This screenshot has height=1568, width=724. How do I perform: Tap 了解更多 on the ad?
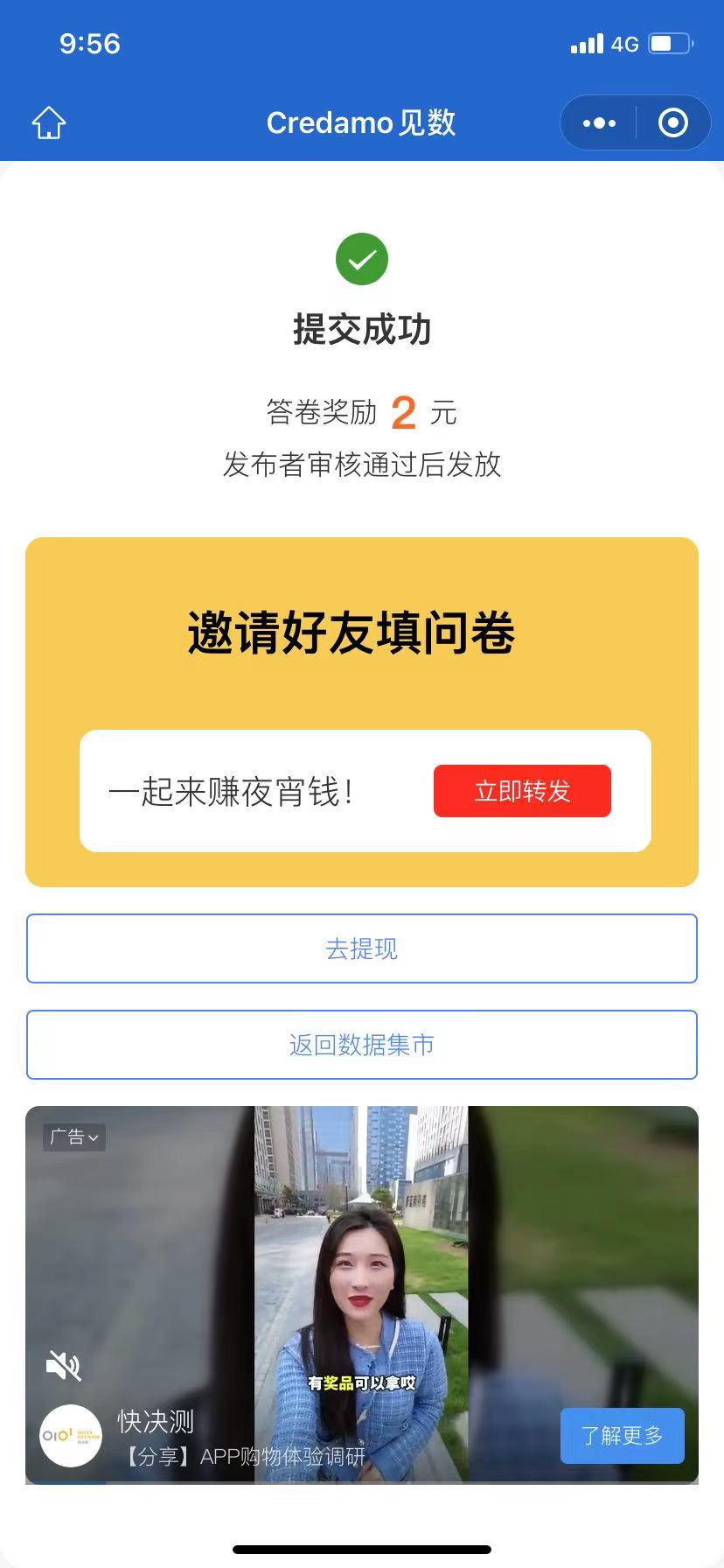coord(622,1435)
